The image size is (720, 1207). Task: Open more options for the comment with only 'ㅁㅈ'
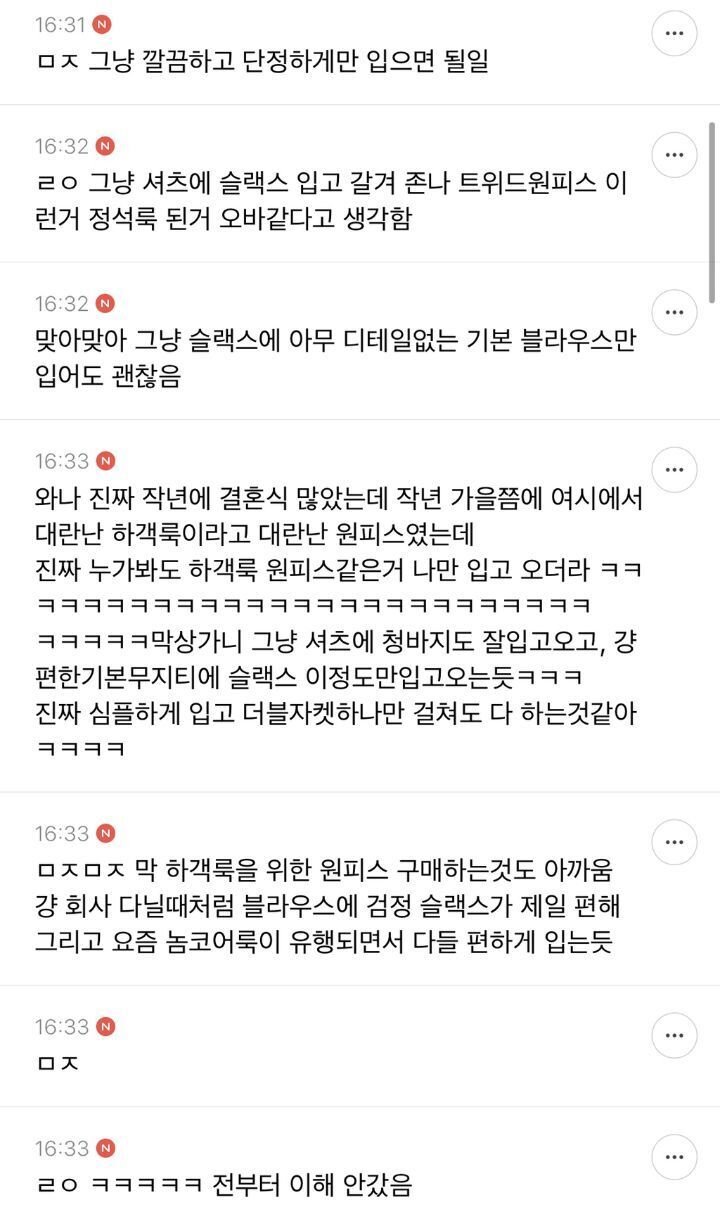click(x=674, y=1036)
